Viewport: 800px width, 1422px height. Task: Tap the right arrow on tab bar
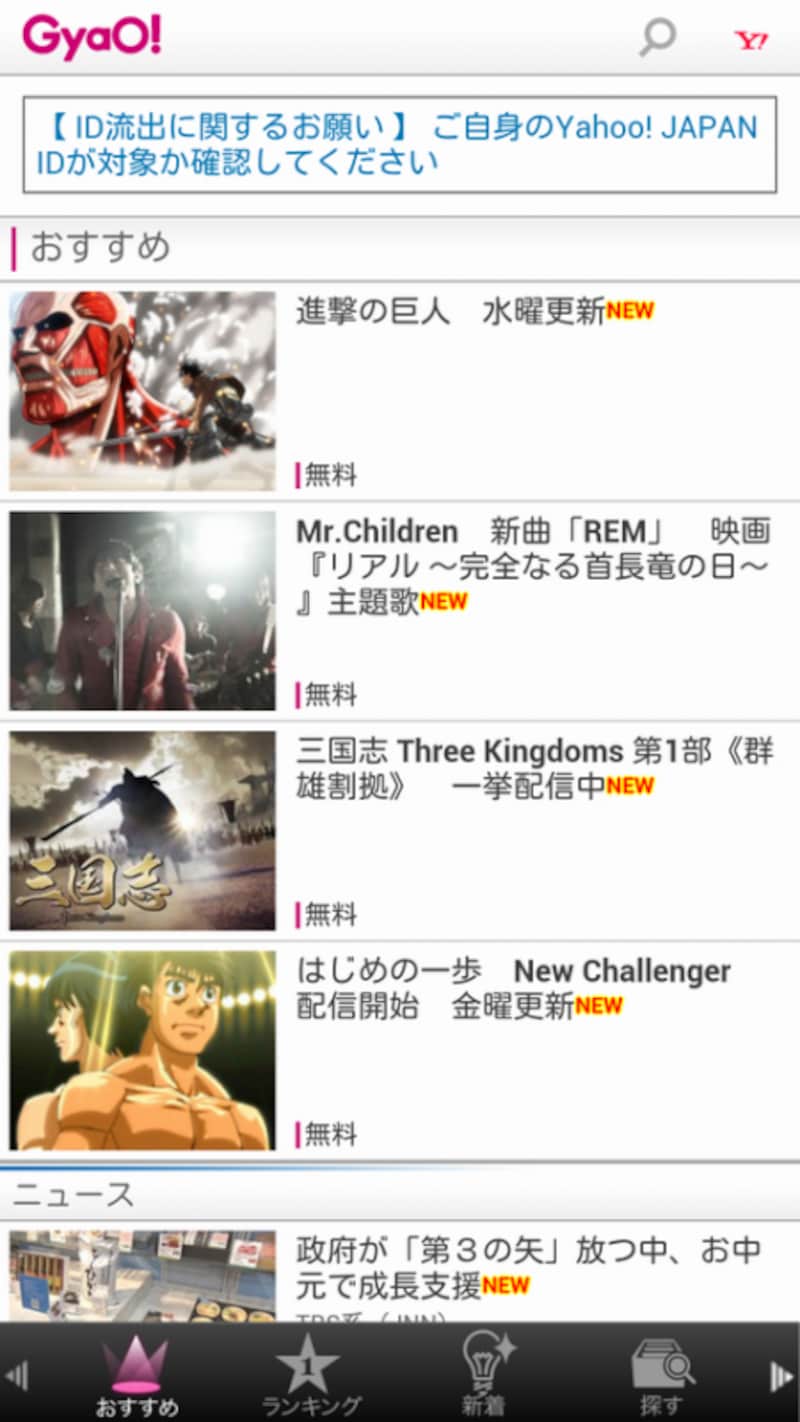pyautogui.click(x=782, y=1377)
